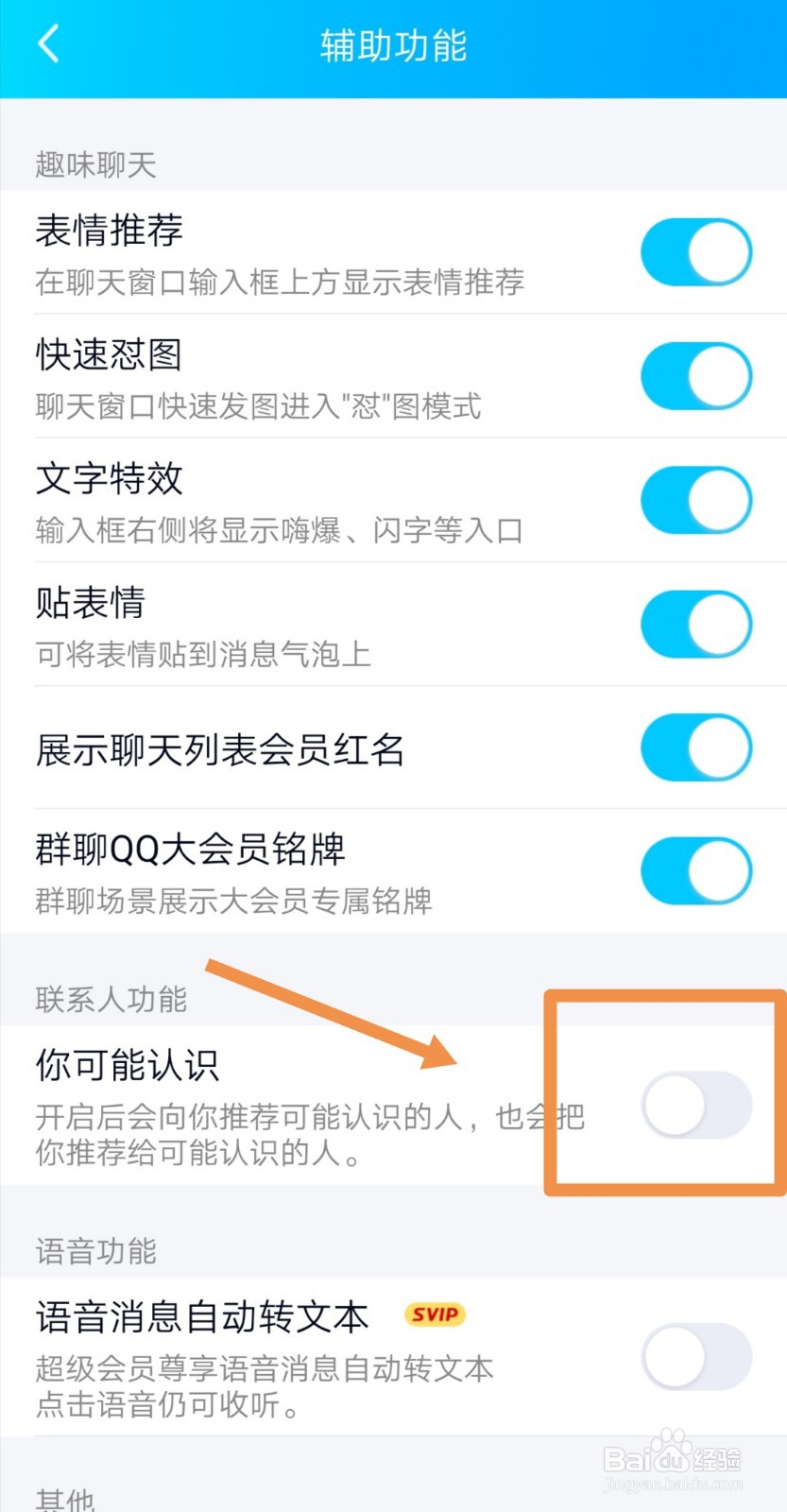Toggle off 贴表情
787x1512 pixels.
696,624
